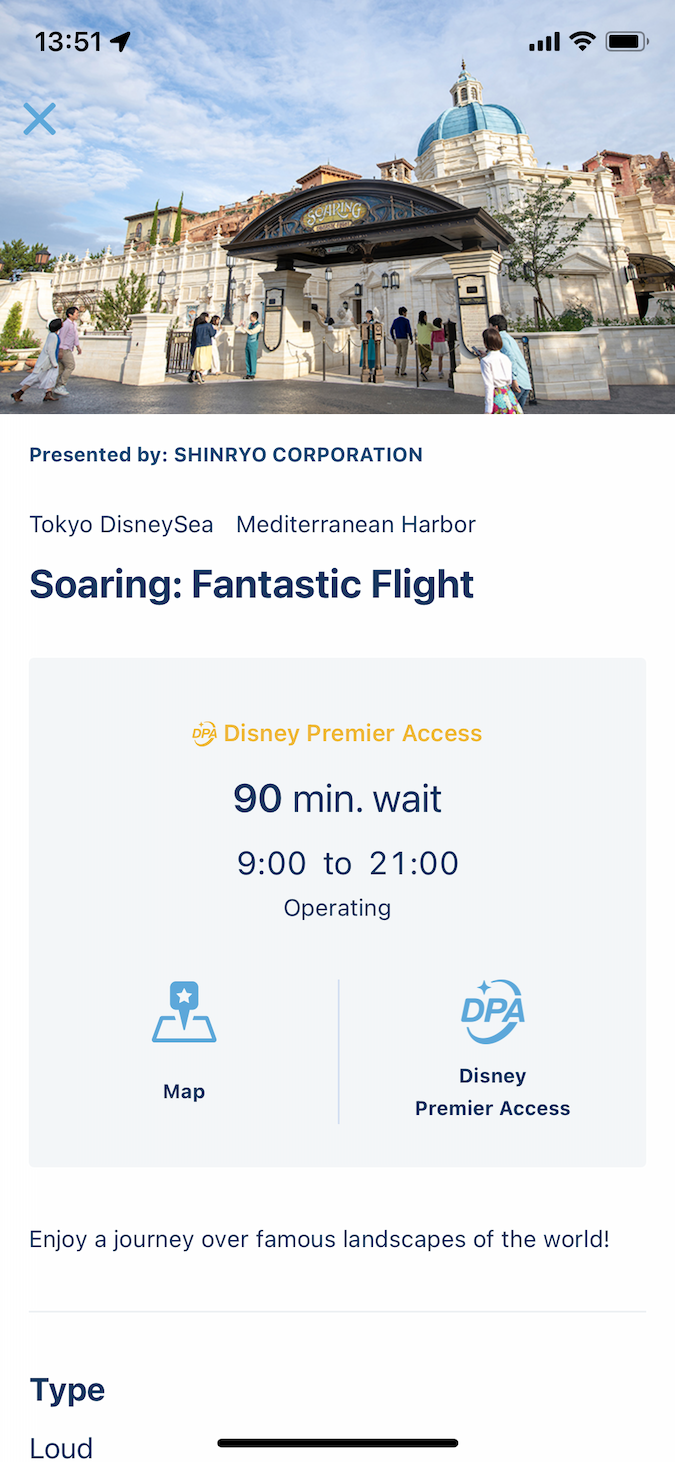
Task: Close the attraction detail page
Action: point(40,119)
